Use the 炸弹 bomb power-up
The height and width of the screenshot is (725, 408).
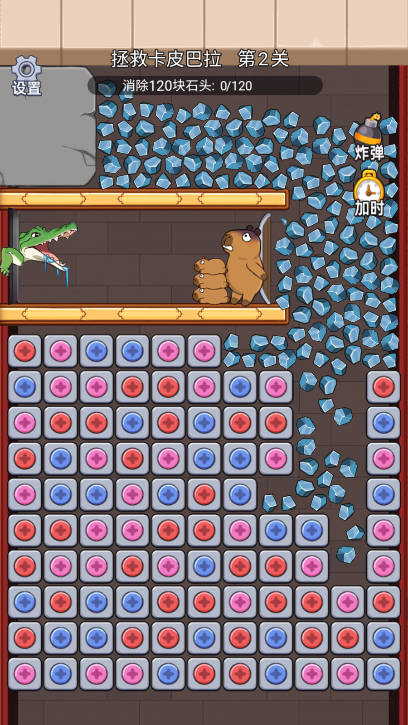(369, 137)
